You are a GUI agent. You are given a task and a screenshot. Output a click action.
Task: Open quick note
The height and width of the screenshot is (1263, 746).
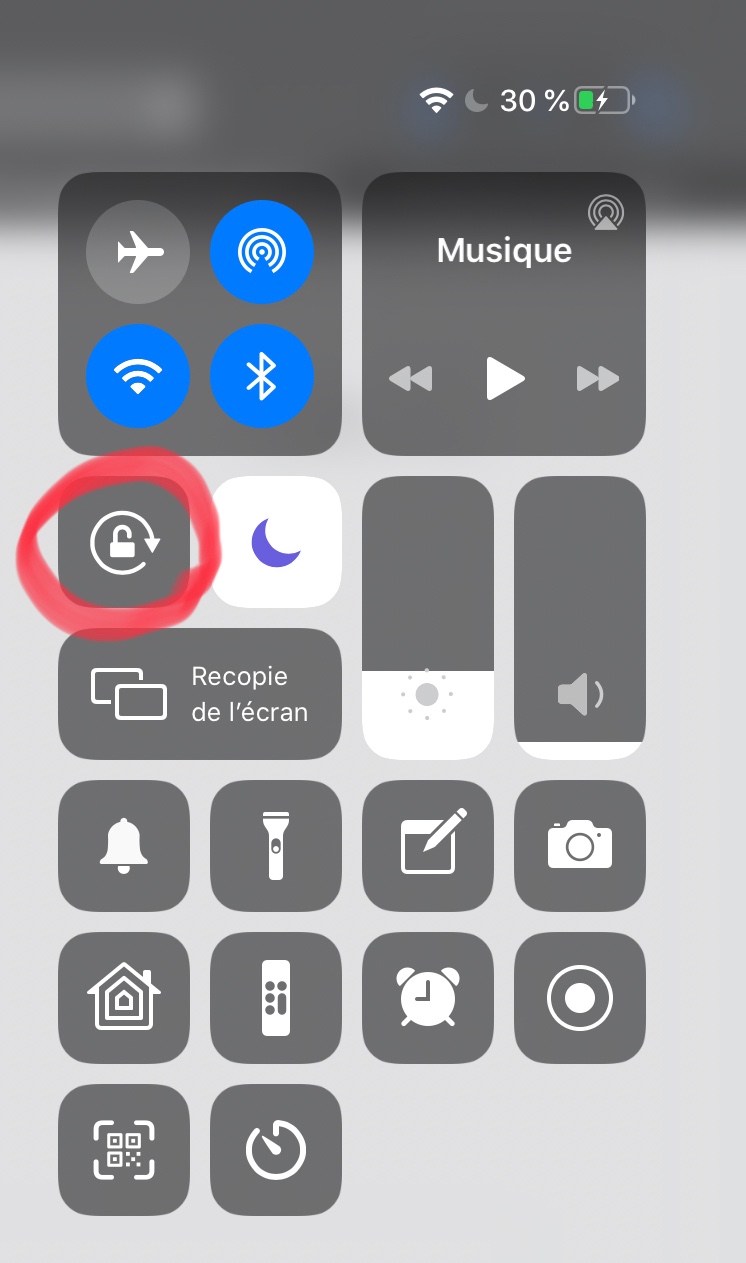click(x=428, y=846)
